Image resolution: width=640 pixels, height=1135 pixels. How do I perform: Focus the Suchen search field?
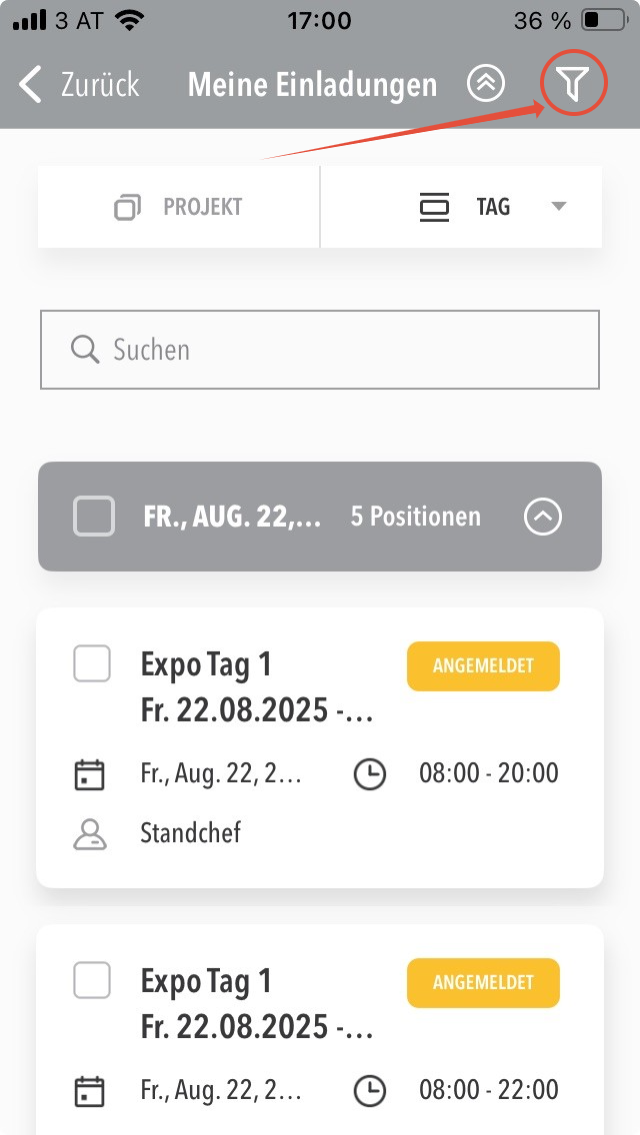[320, 349]
